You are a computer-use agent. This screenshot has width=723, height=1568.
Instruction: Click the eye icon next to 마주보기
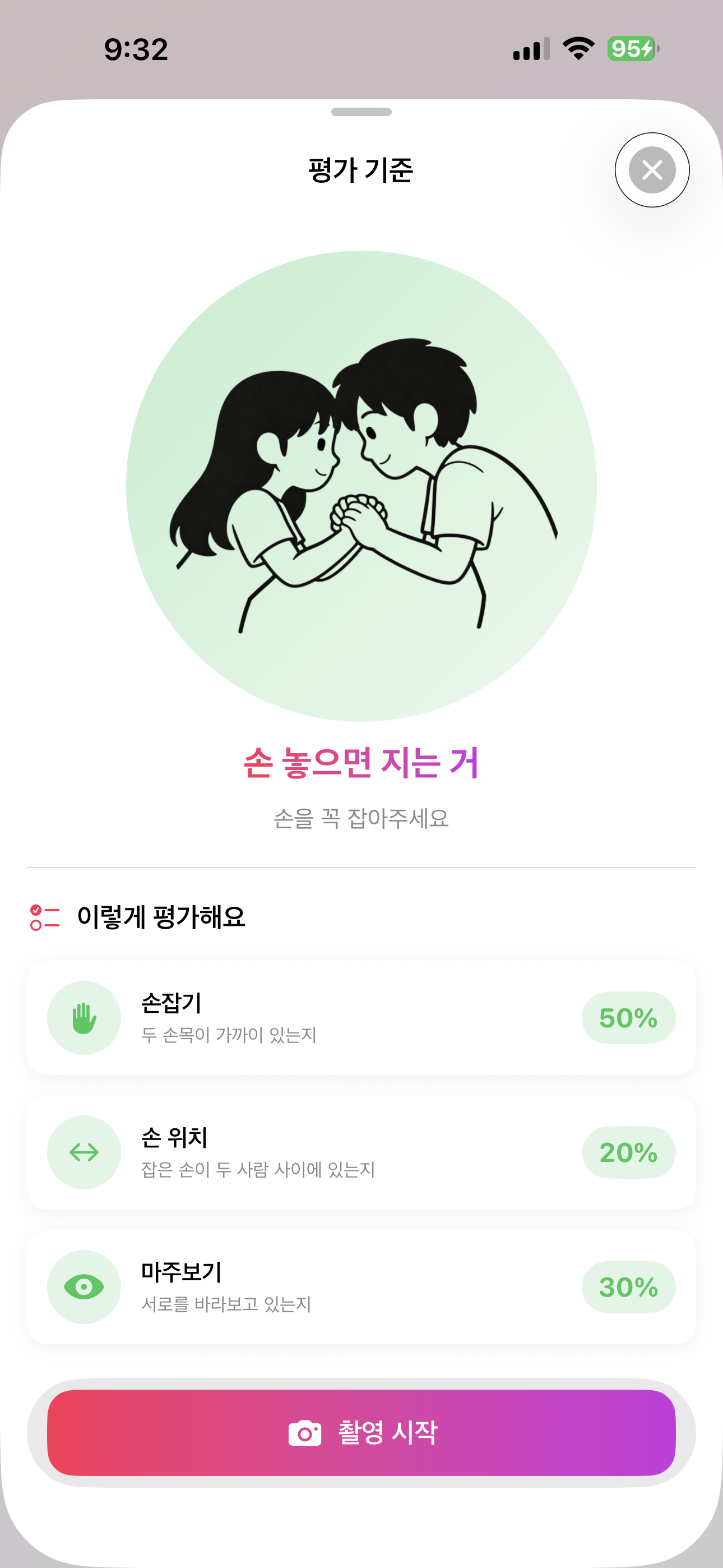[84, 1288]
